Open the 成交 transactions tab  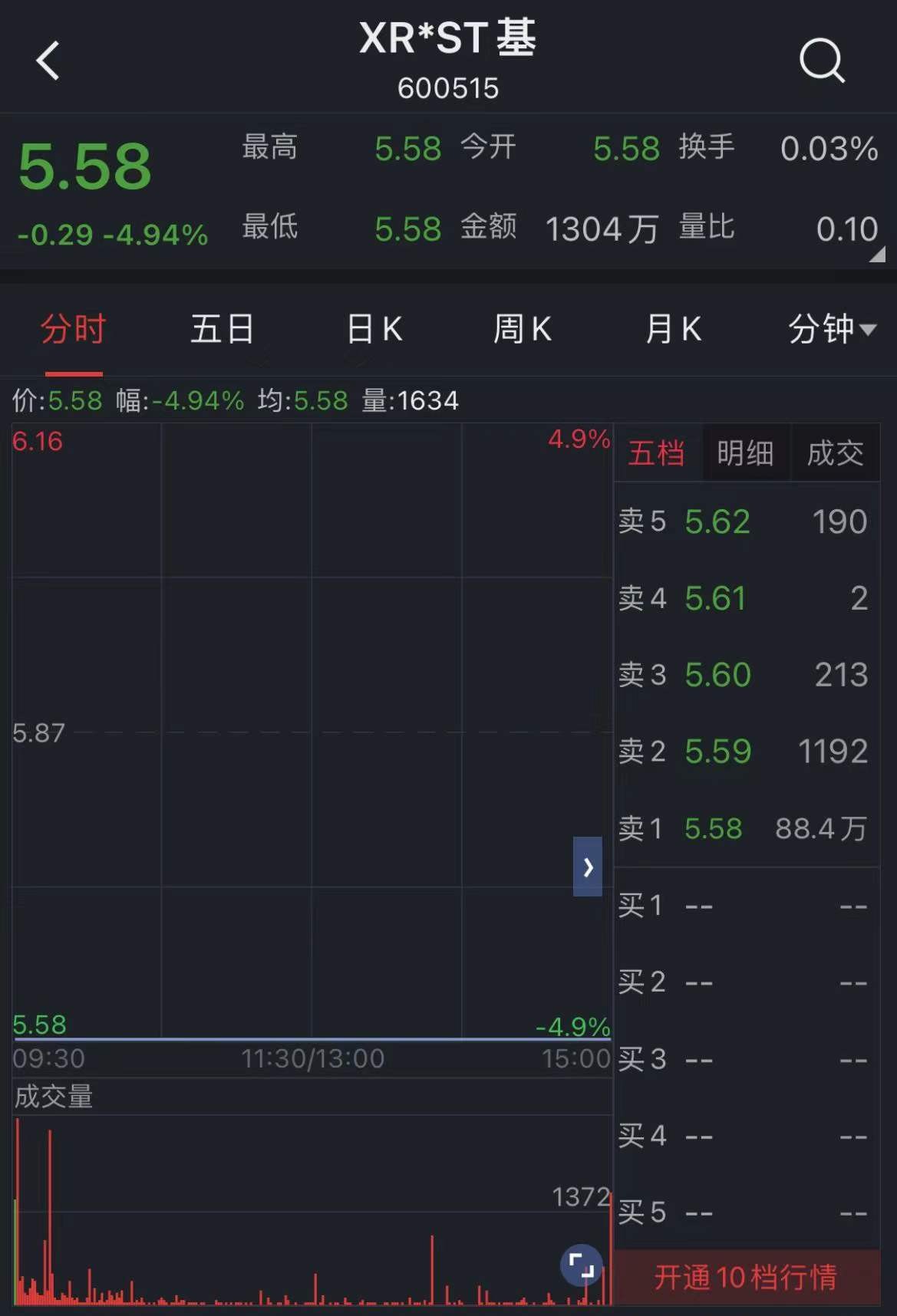click(835, 452)
